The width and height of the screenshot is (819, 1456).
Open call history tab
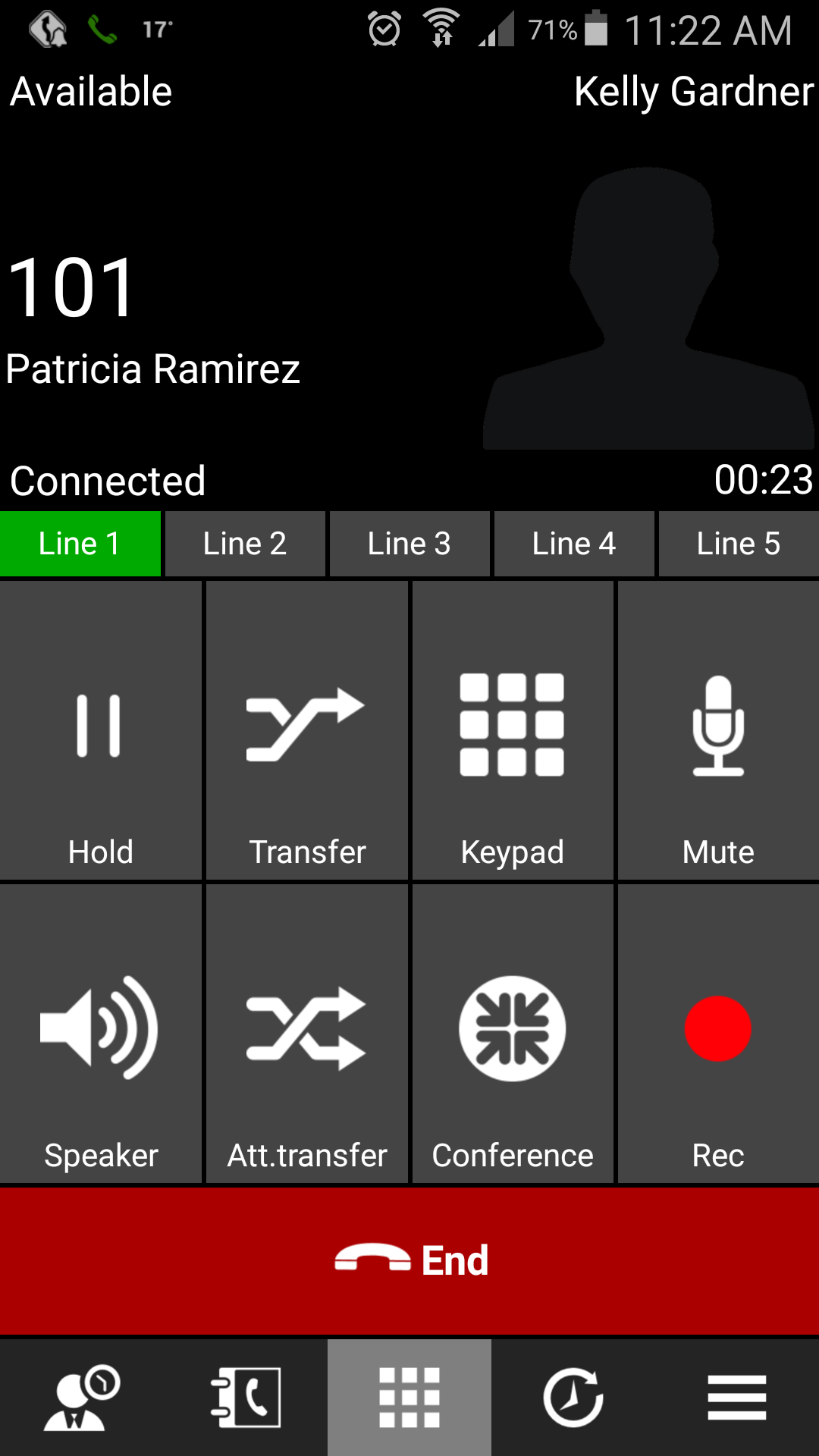(x=573, y=1398)
